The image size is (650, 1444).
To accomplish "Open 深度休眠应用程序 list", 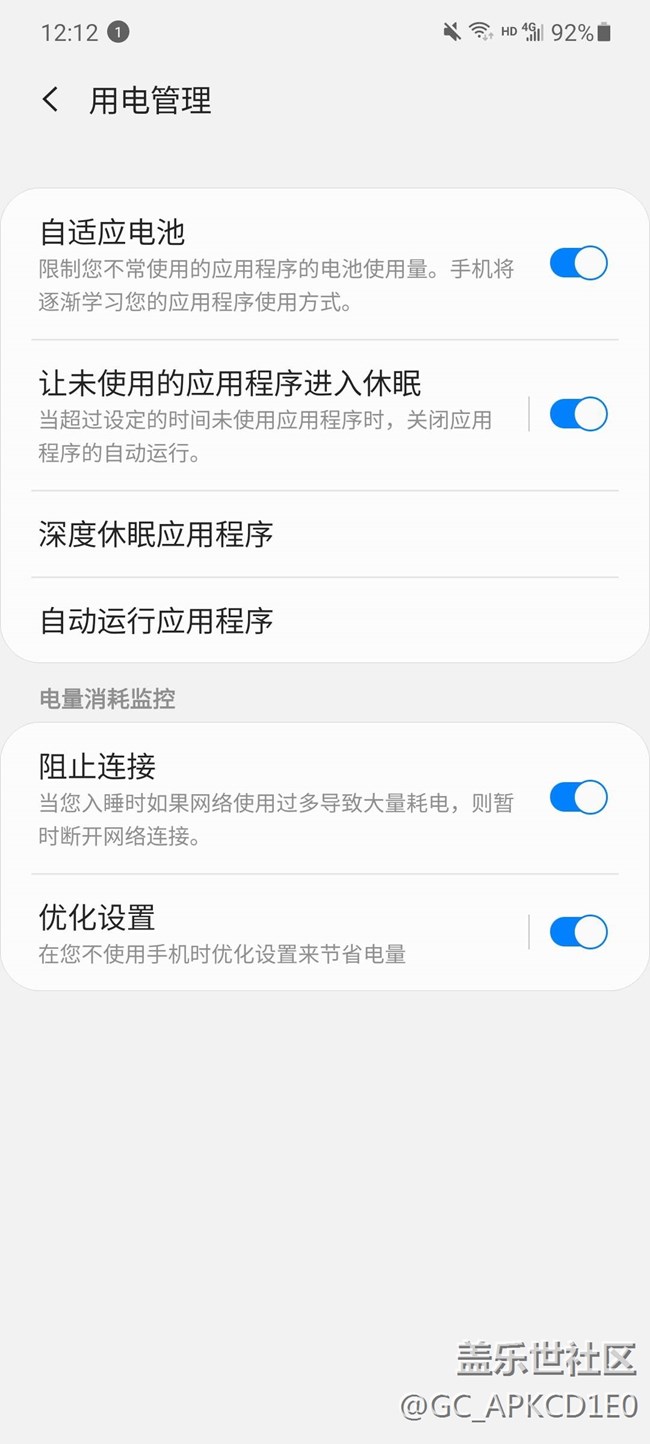I will point(325,534).
